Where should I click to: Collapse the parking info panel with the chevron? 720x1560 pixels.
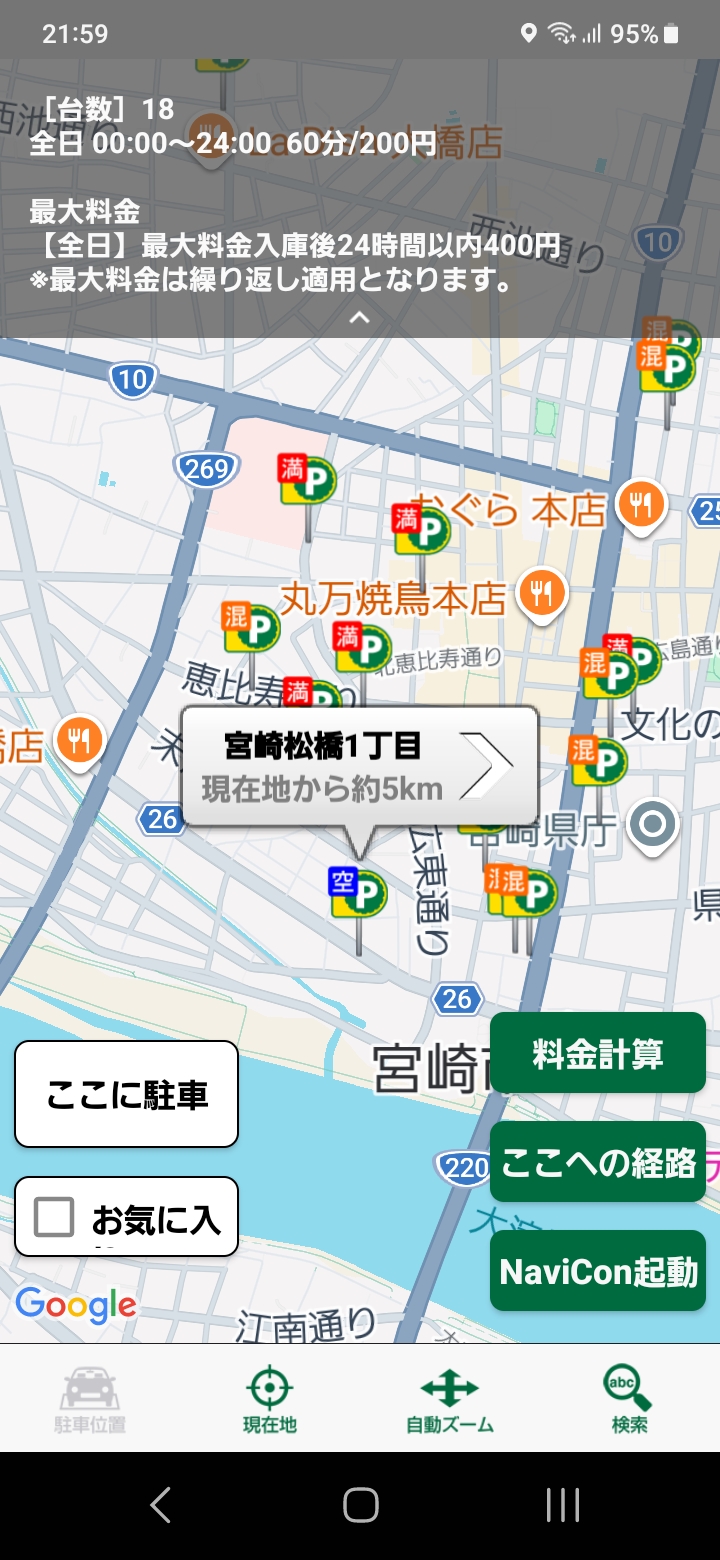point(359,318)
